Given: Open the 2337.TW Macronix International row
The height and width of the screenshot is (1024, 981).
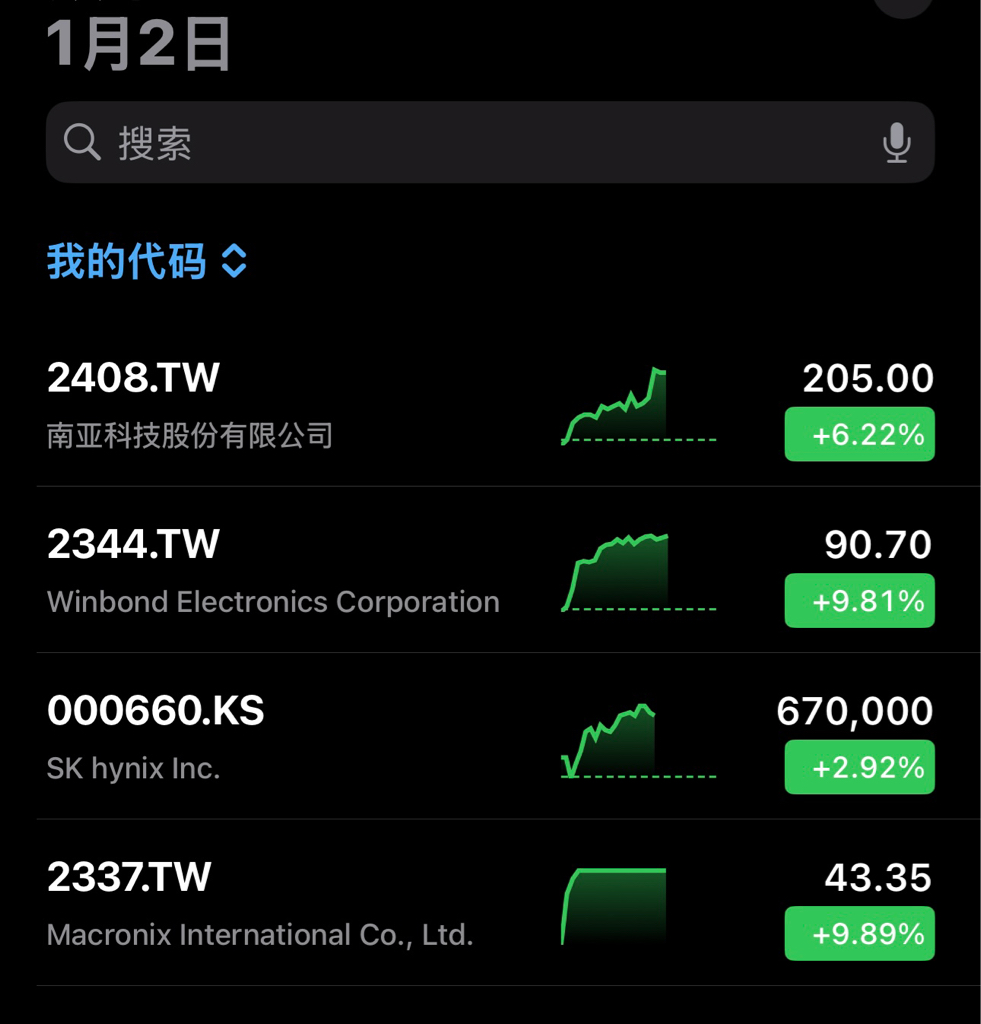Looking at the screenshot, I should click(x=300, y=904).
